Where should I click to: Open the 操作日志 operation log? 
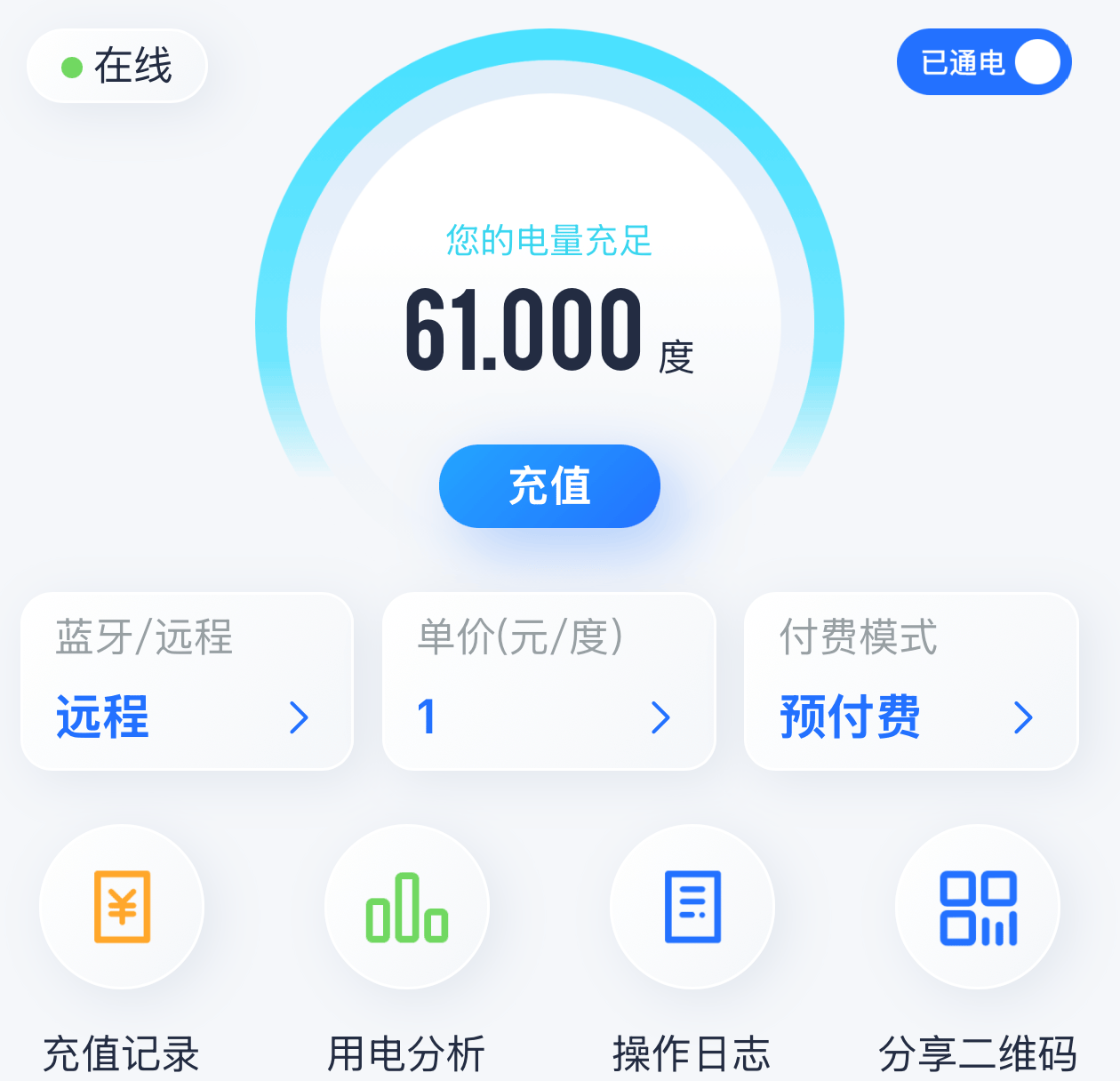(692, 907)
